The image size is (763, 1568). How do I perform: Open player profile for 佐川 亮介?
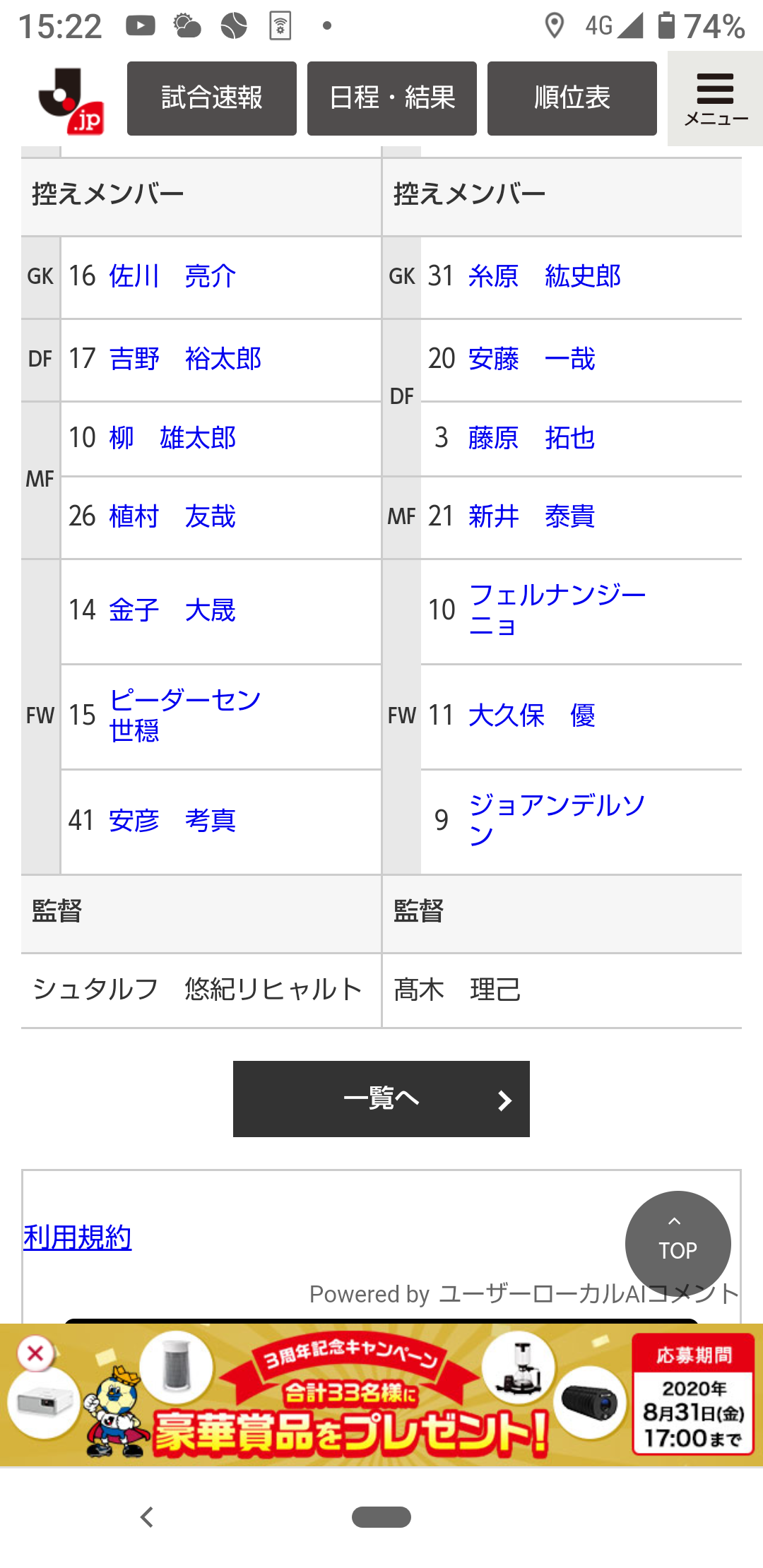172,276
